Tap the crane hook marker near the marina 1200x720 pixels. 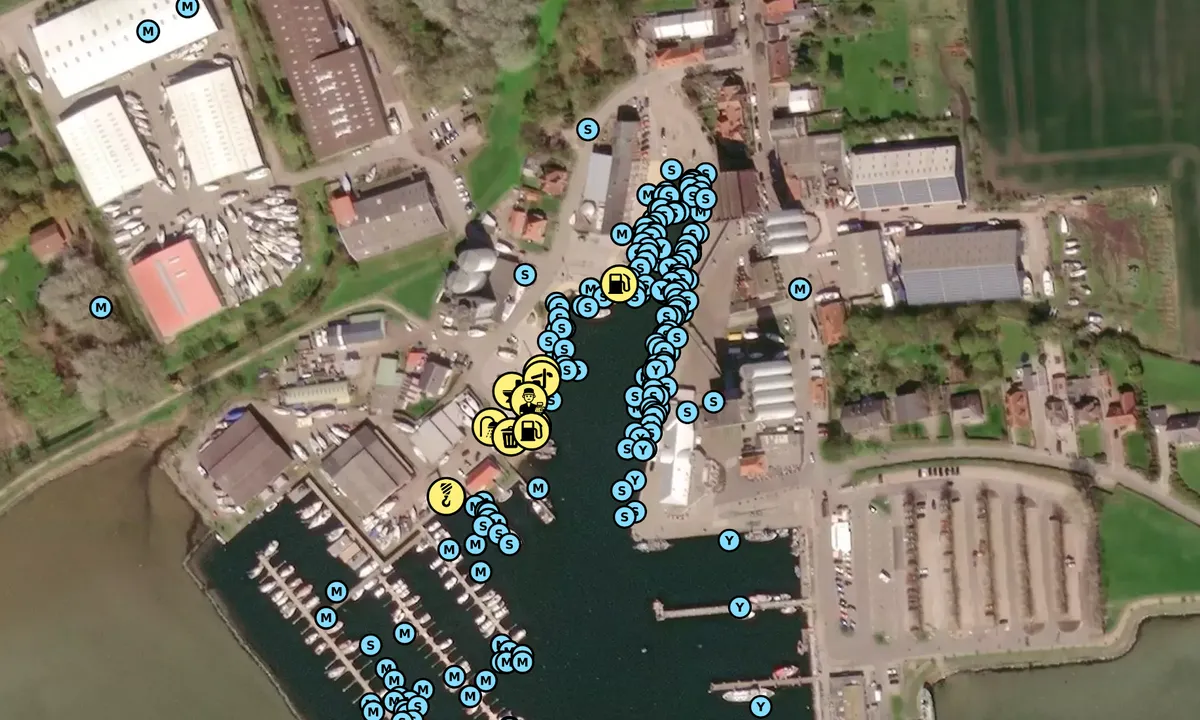[444, 495]
